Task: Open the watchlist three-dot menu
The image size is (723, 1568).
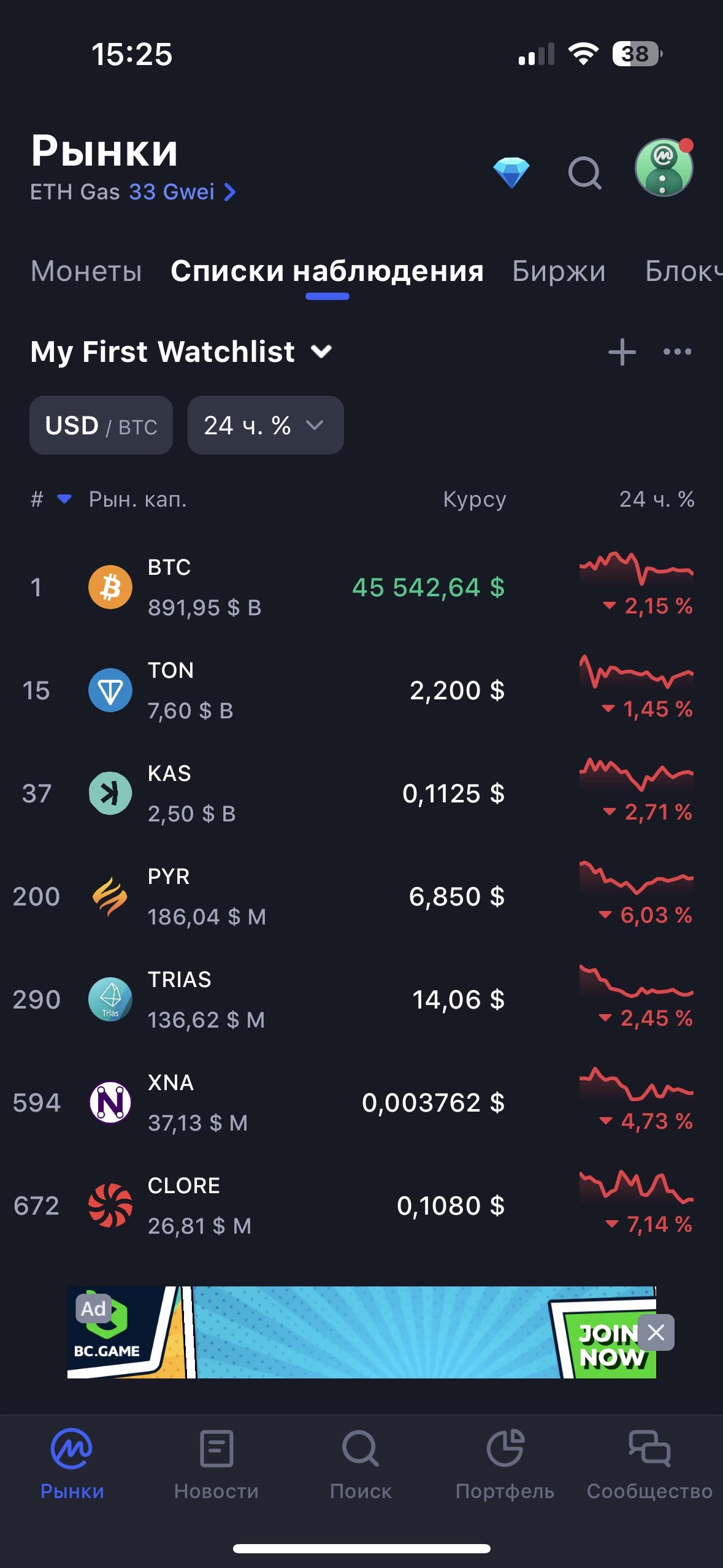Action: (x=678, y=352)
